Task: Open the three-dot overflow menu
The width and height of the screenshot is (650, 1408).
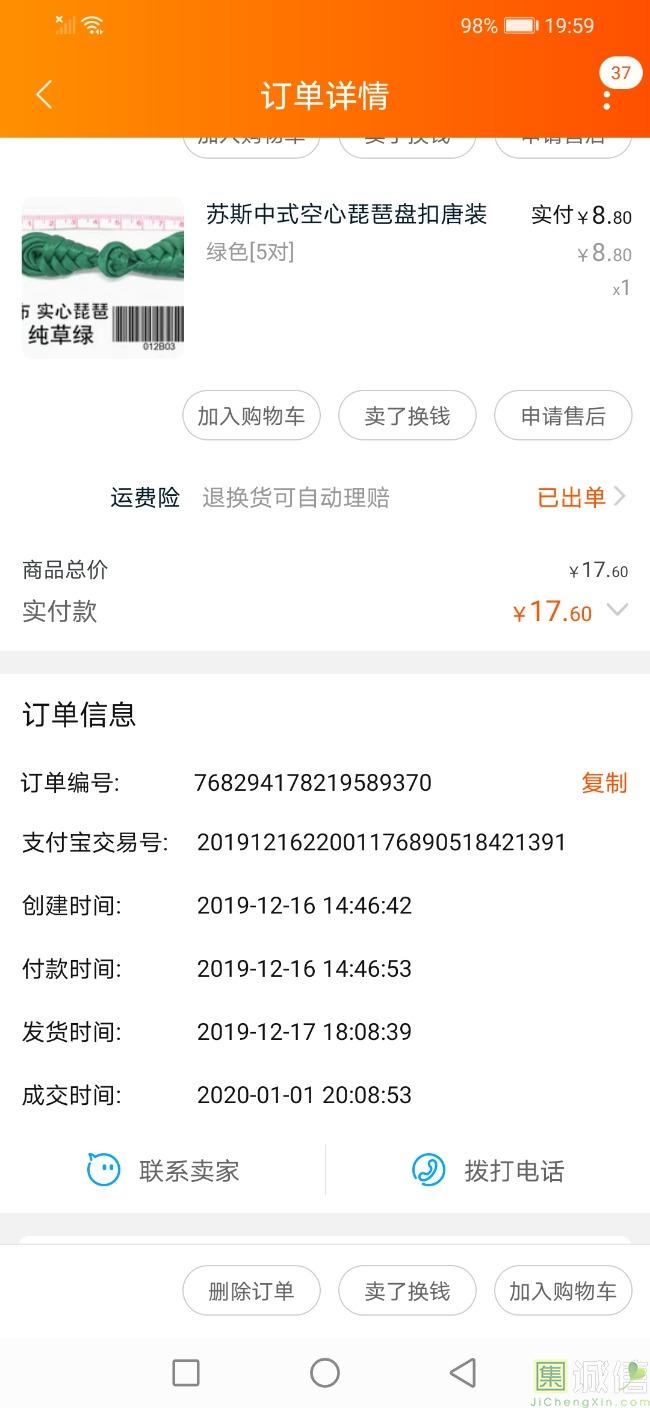Action: point(606,99)
